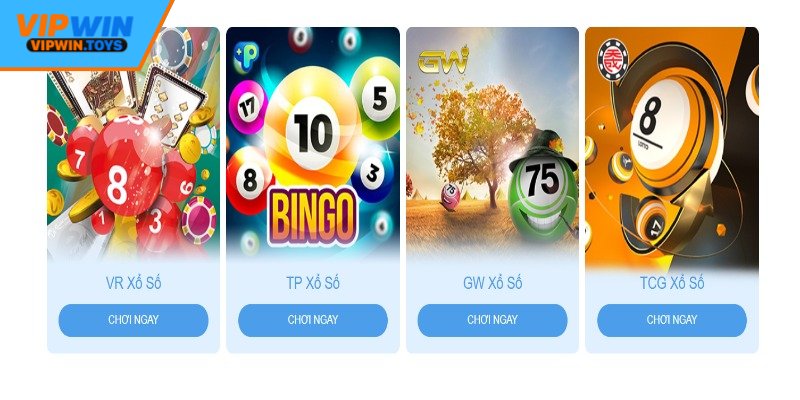
Task: Tap CHƠI NGAY under VR Xổ Số
Action: click(x=133, y=320)
